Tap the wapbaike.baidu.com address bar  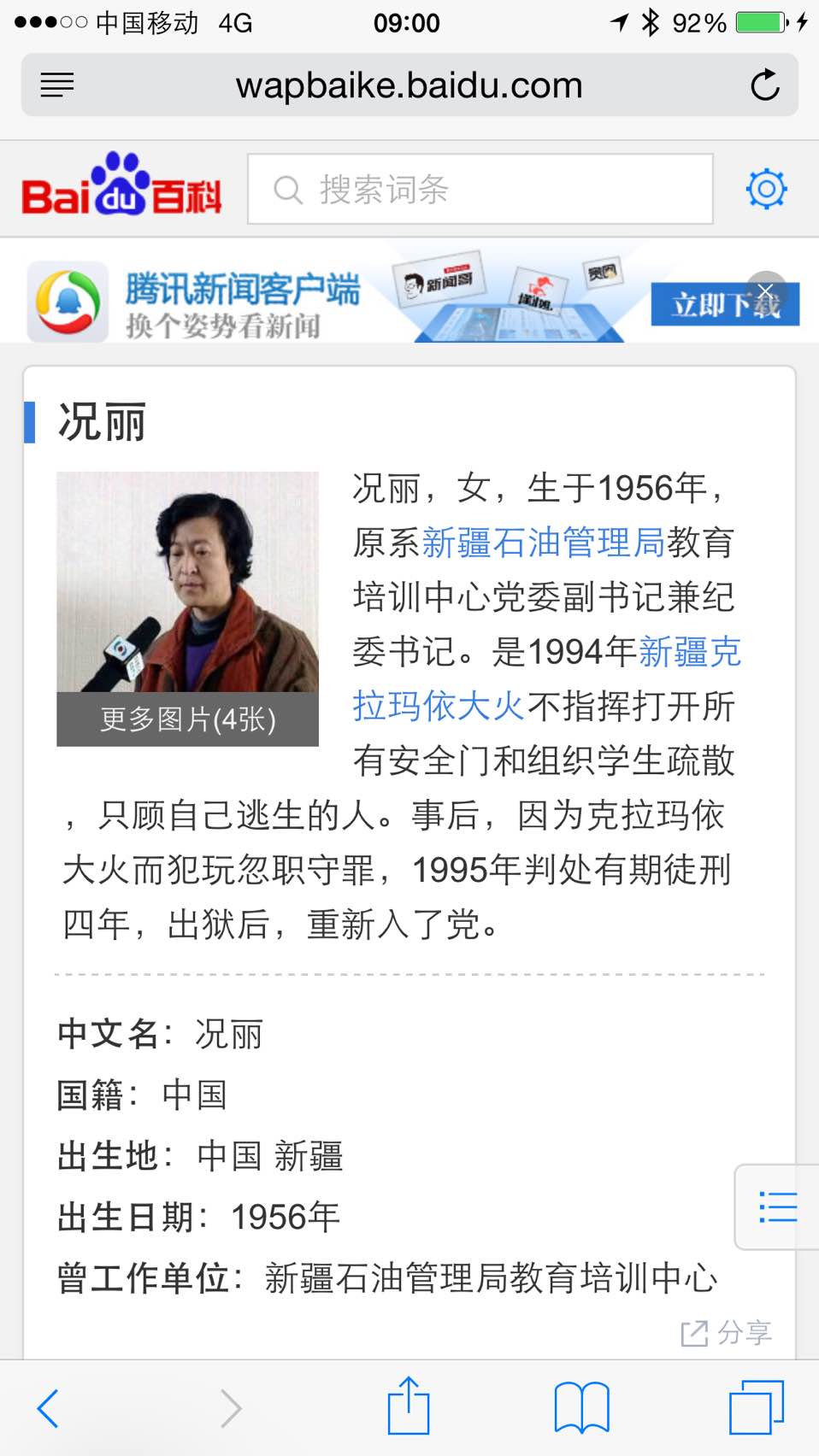409,85
